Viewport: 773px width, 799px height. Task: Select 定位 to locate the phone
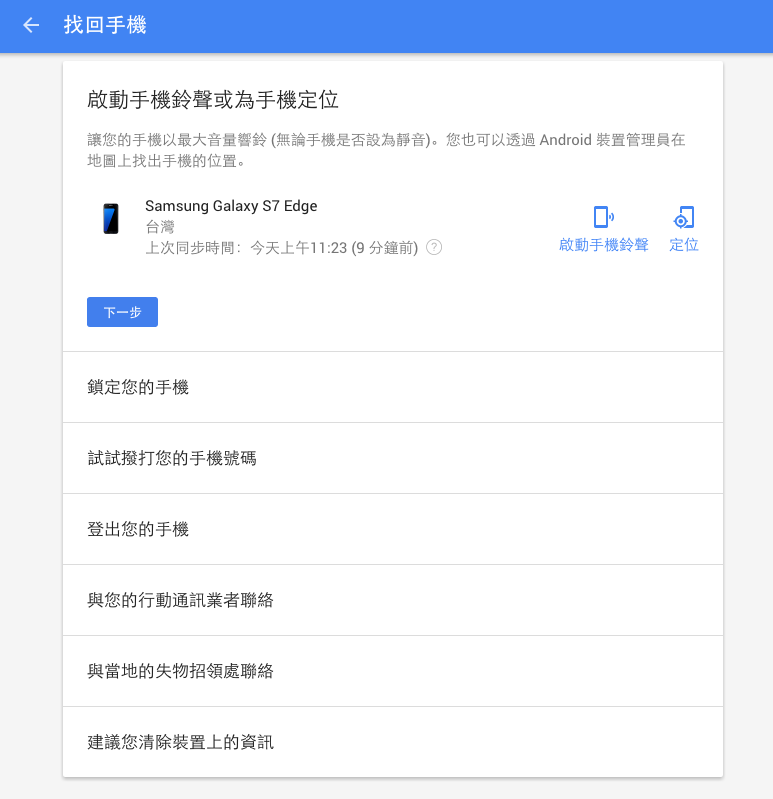pos(684,244)
